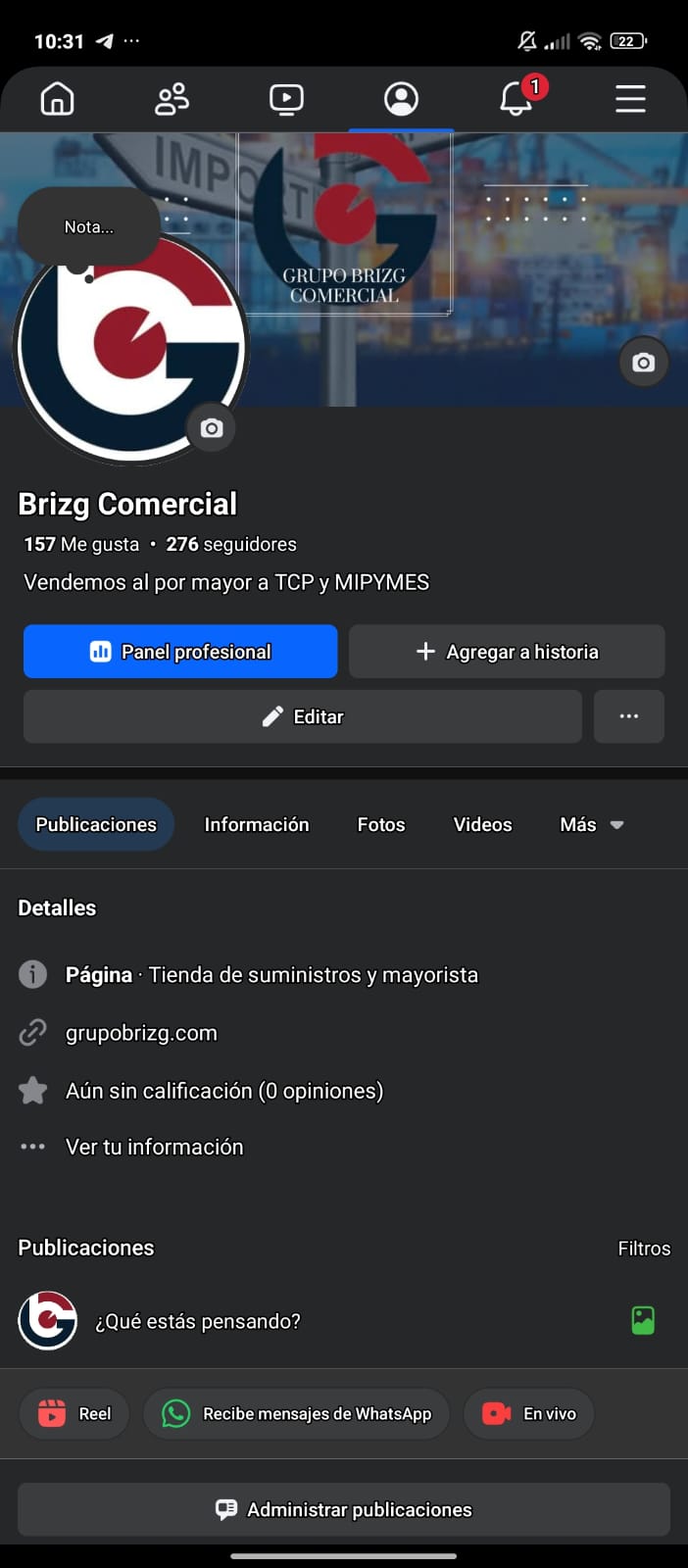Expand the Más dropdown
Image resolution: width=688 pixels, height=1568 pixels.
pyautogui.click(x=591, y=825)
